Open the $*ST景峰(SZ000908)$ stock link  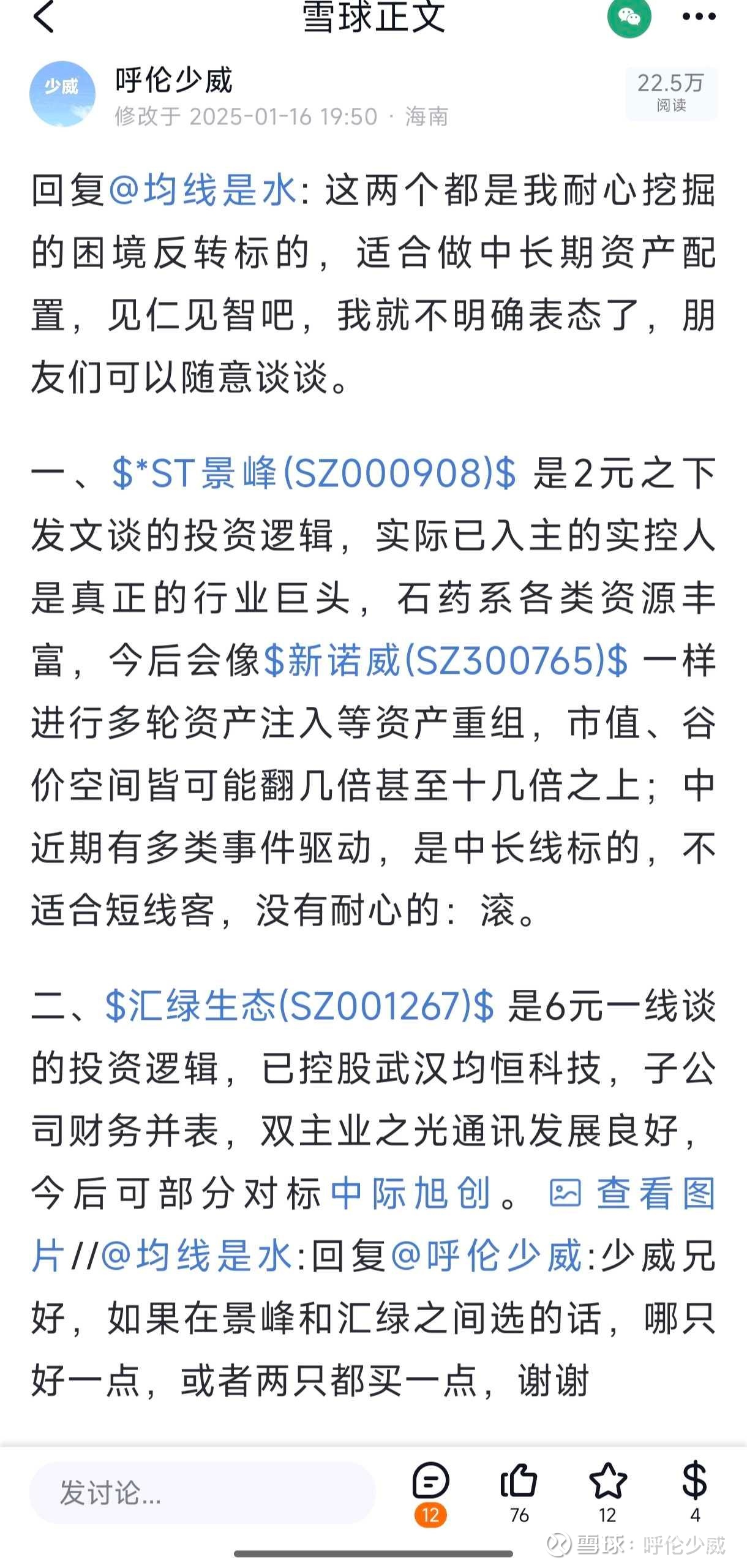tap(314, 473)
